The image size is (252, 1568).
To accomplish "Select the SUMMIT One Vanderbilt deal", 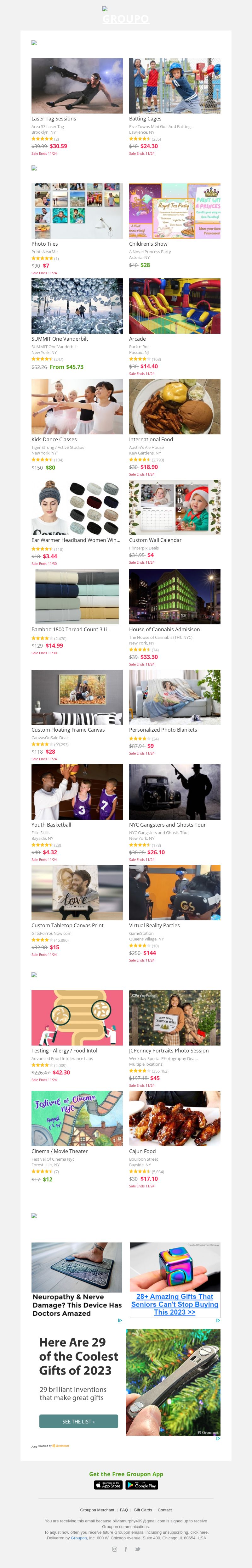I will tap(77, 305).
